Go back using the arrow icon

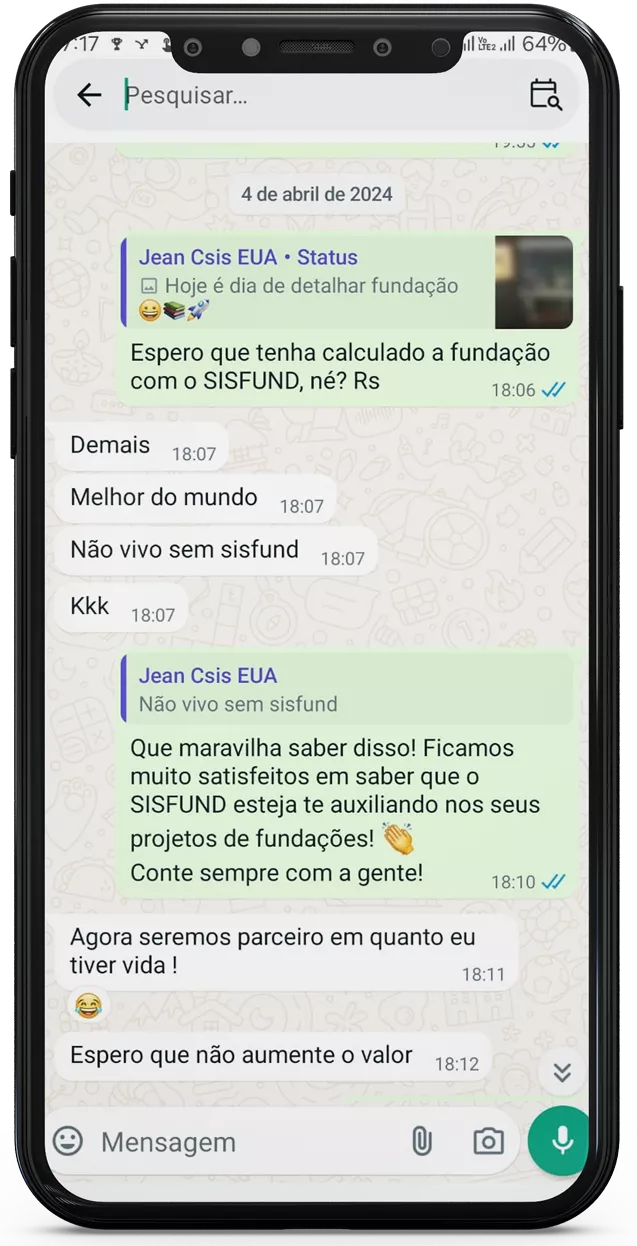(x=89, y=95)
